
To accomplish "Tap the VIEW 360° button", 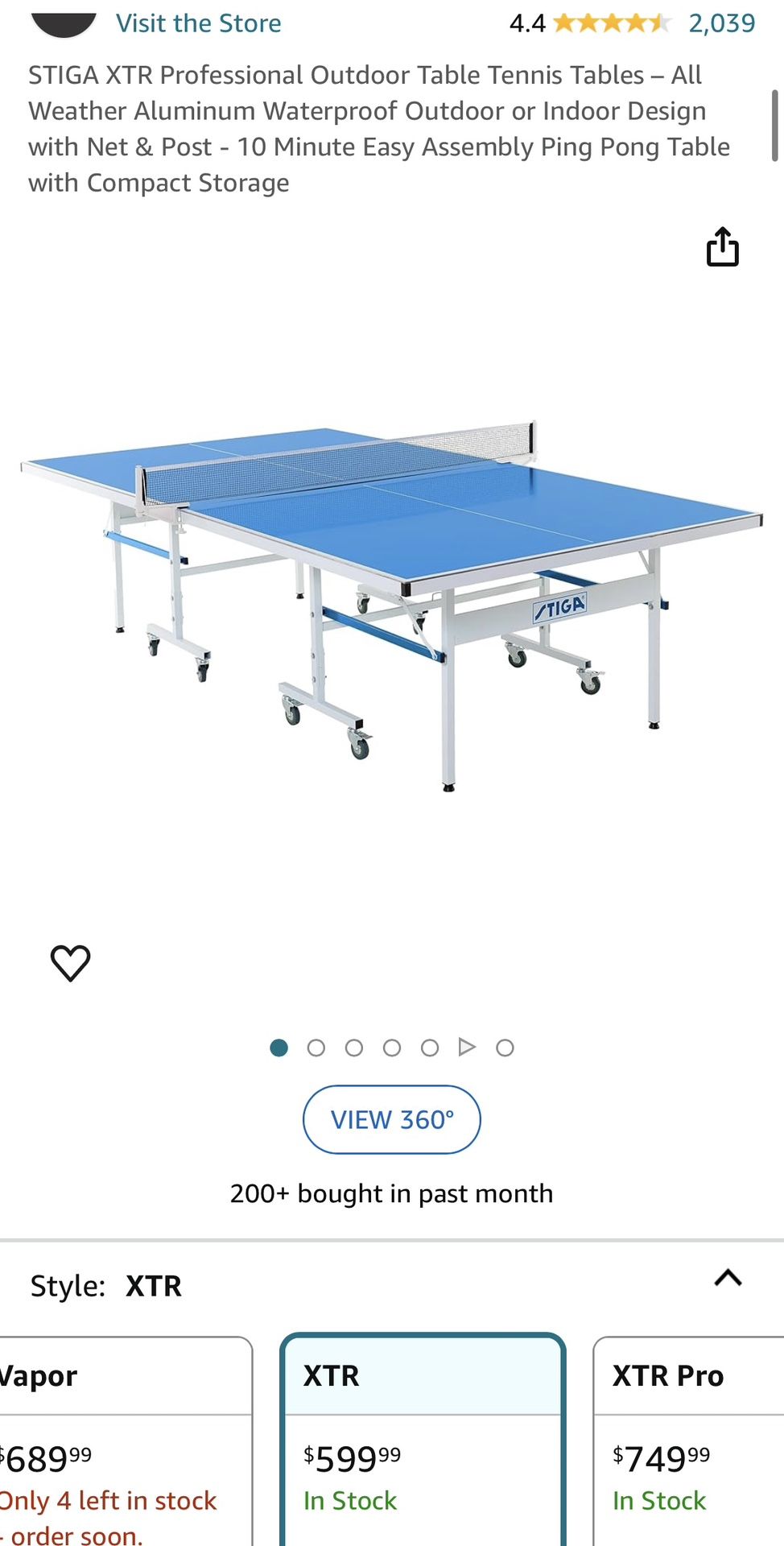I will click(392, 1119).
